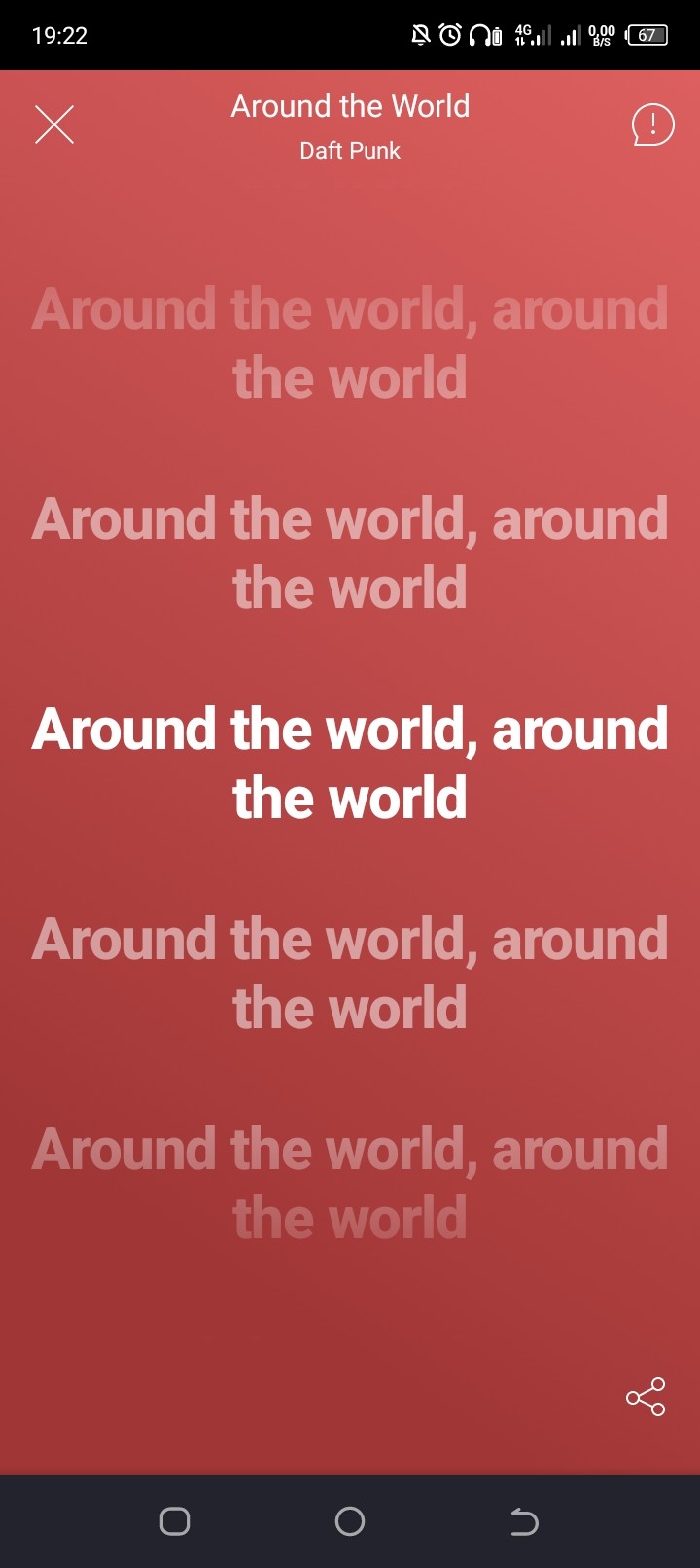The image size is (700, 1568).
Task: Share these lyrics
Action: coord(646,1397)
